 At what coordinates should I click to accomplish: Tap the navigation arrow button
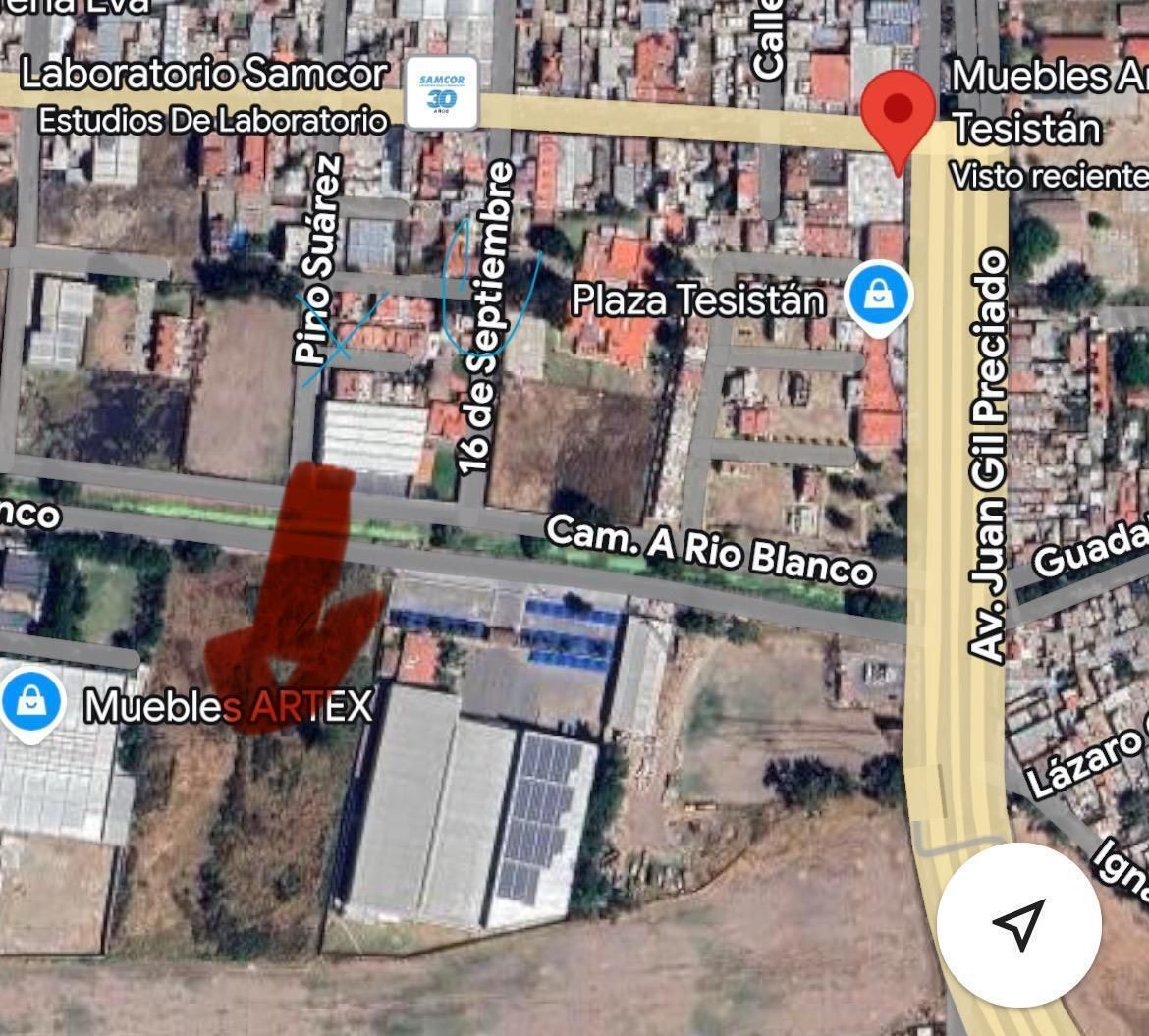(1018, 924)
